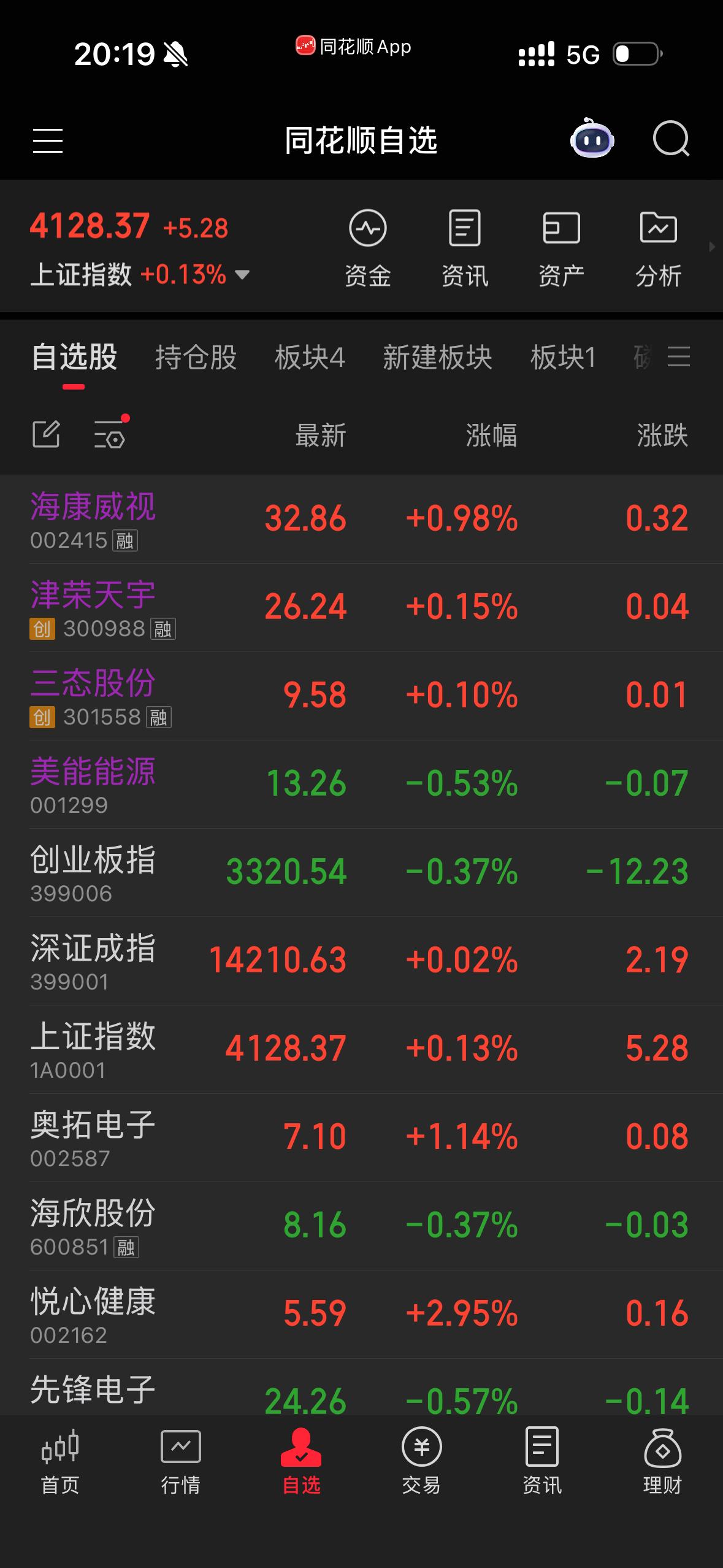This screenshot has width=723, height=1568.
Task: Open the search icon in the top bar
Action: [672, 140]
